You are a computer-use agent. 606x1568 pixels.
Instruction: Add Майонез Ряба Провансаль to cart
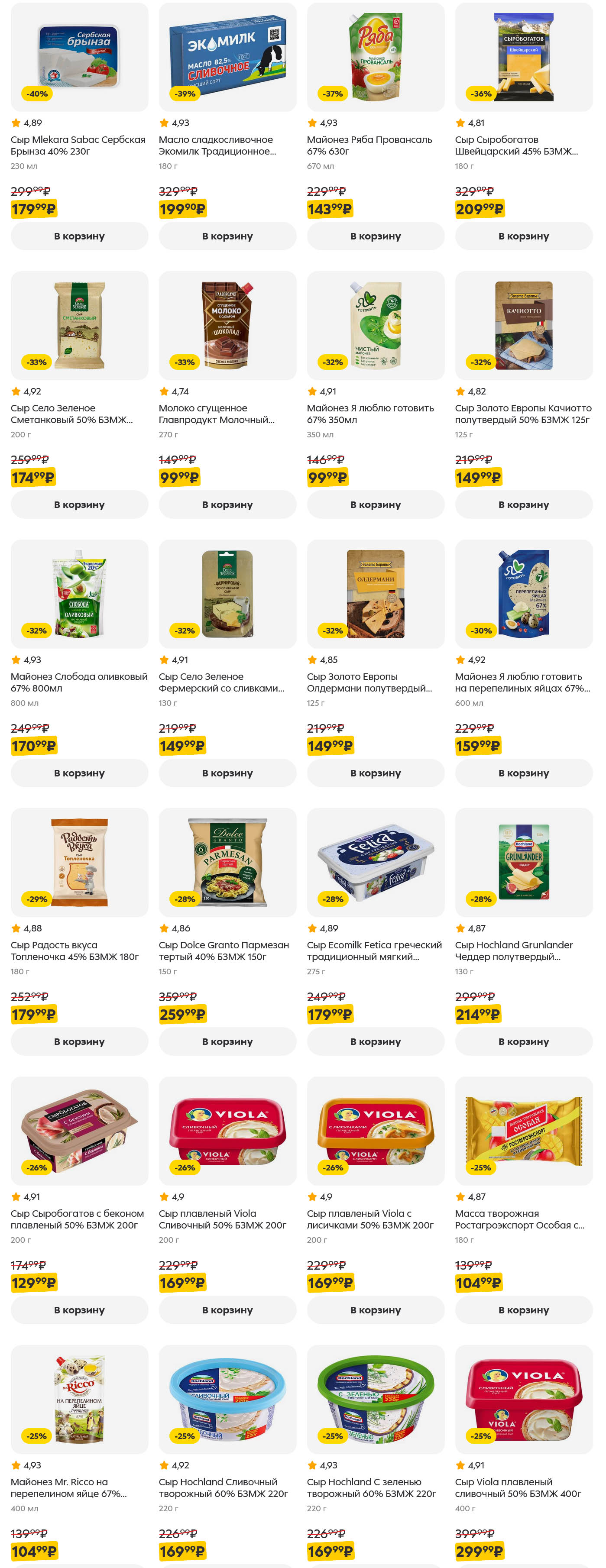(375, 236)
